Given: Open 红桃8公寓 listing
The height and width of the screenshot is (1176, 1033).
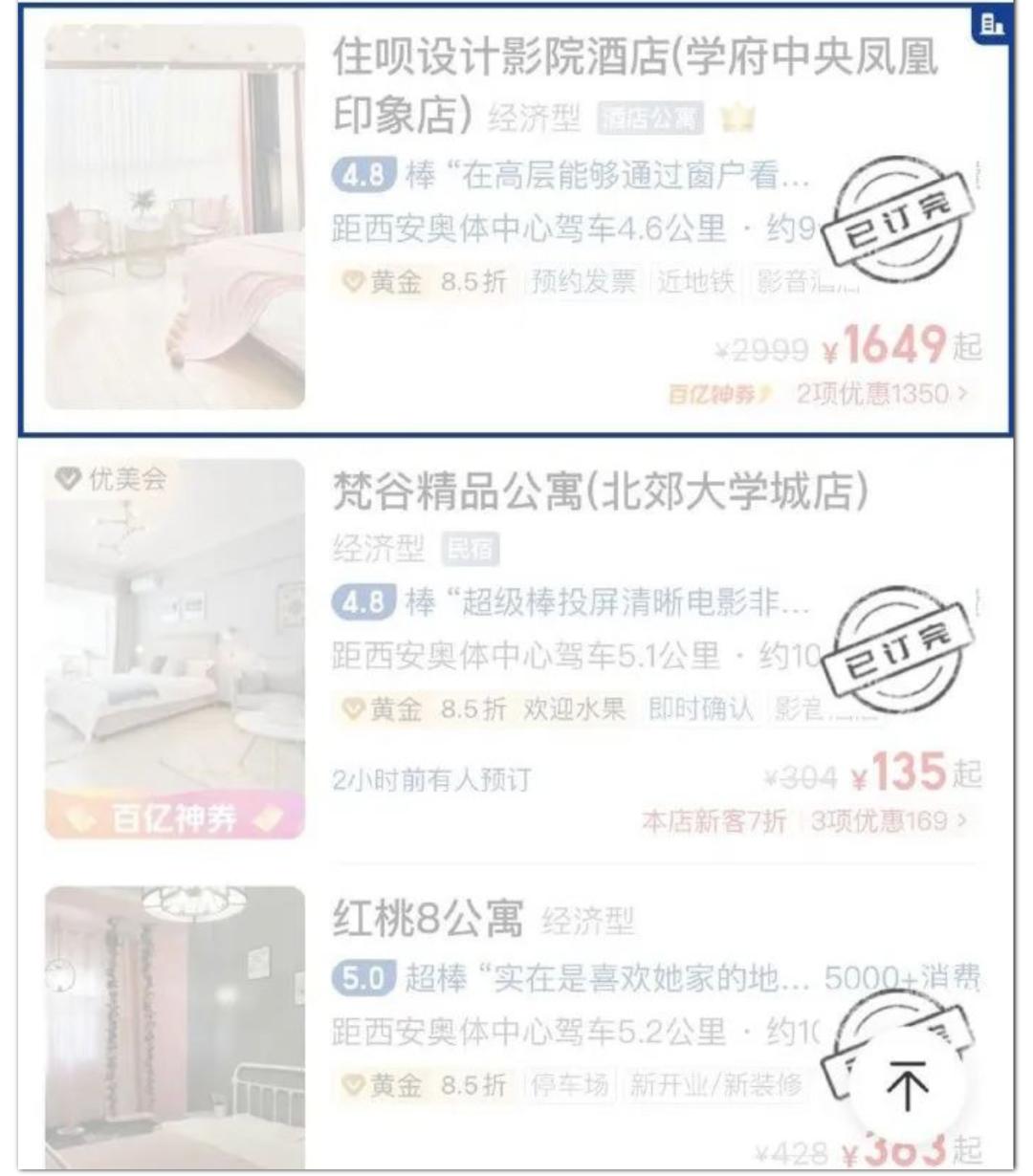Looking at the screenshot, I should pyautogui.click(x=428, y=920).
